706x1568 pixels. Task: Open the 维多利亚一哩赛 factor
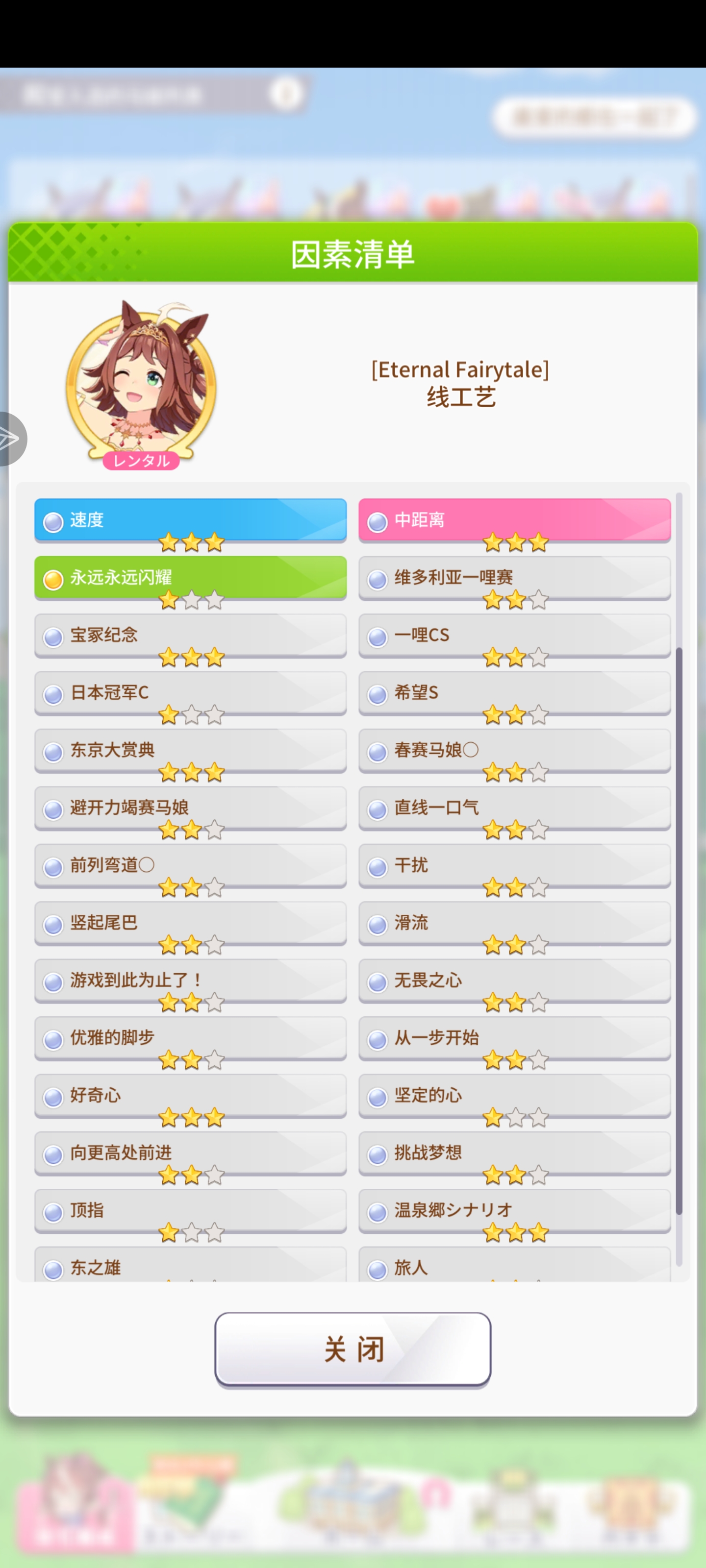514,577
